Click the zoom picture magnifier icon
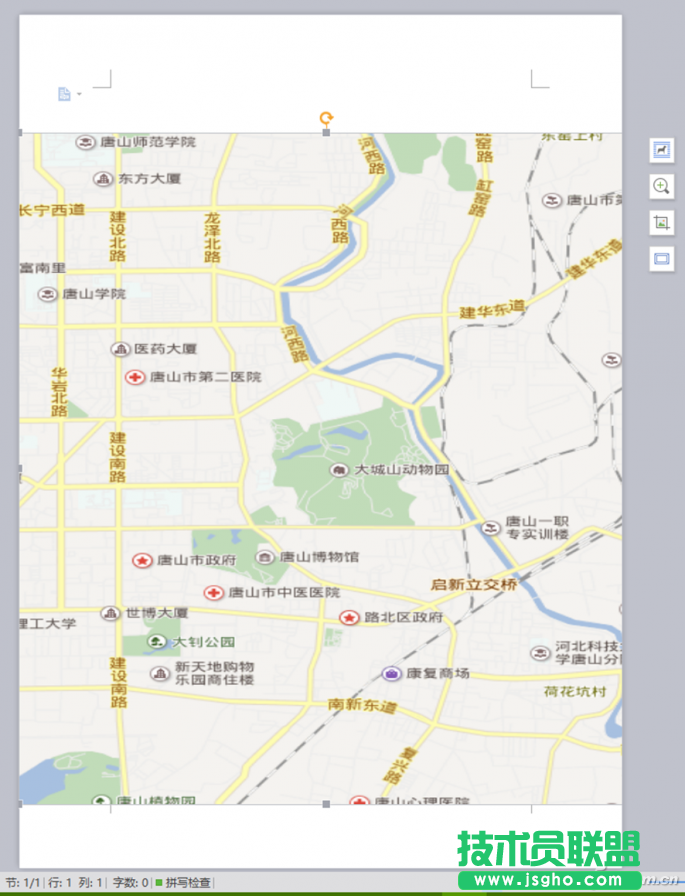The width and height of the screenshot is (685, 896). 661,186
